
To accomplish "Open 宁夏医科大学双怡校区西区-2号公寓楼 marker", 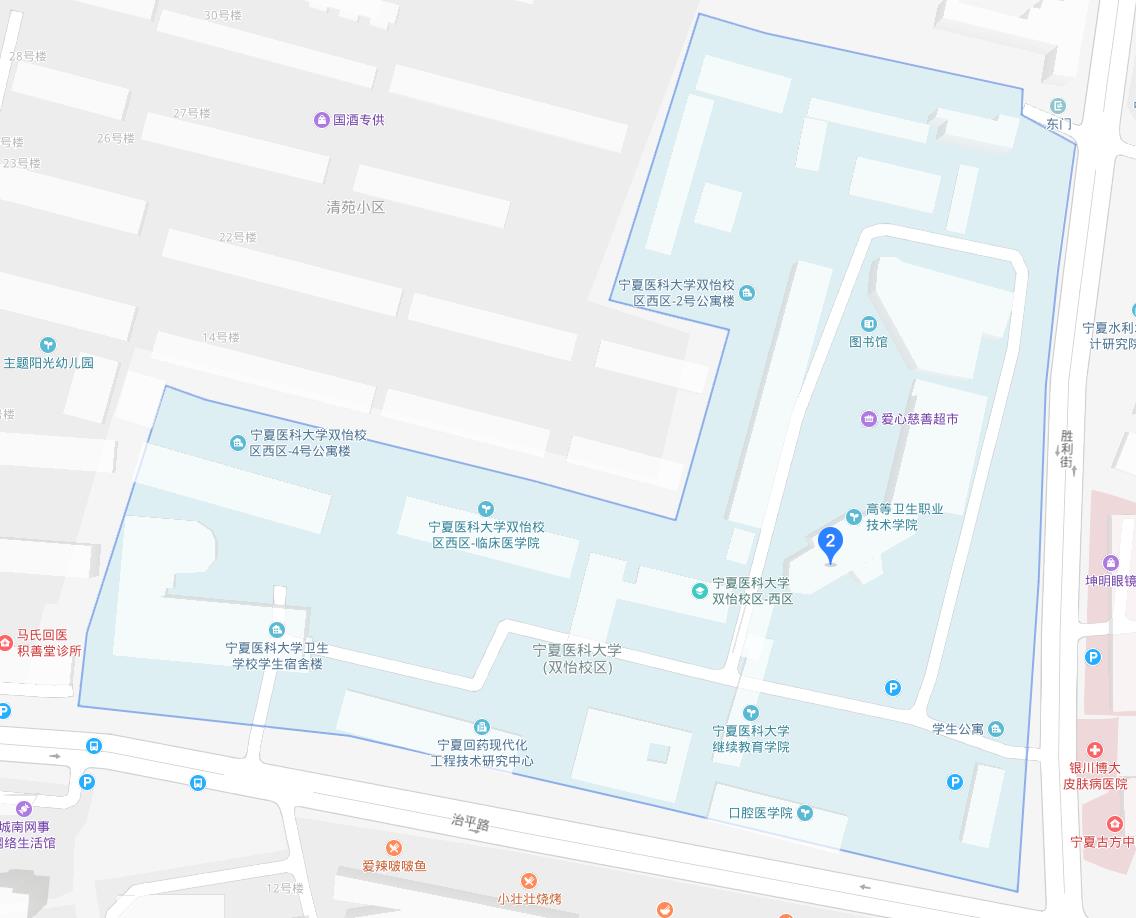I will tap(747, 293).
